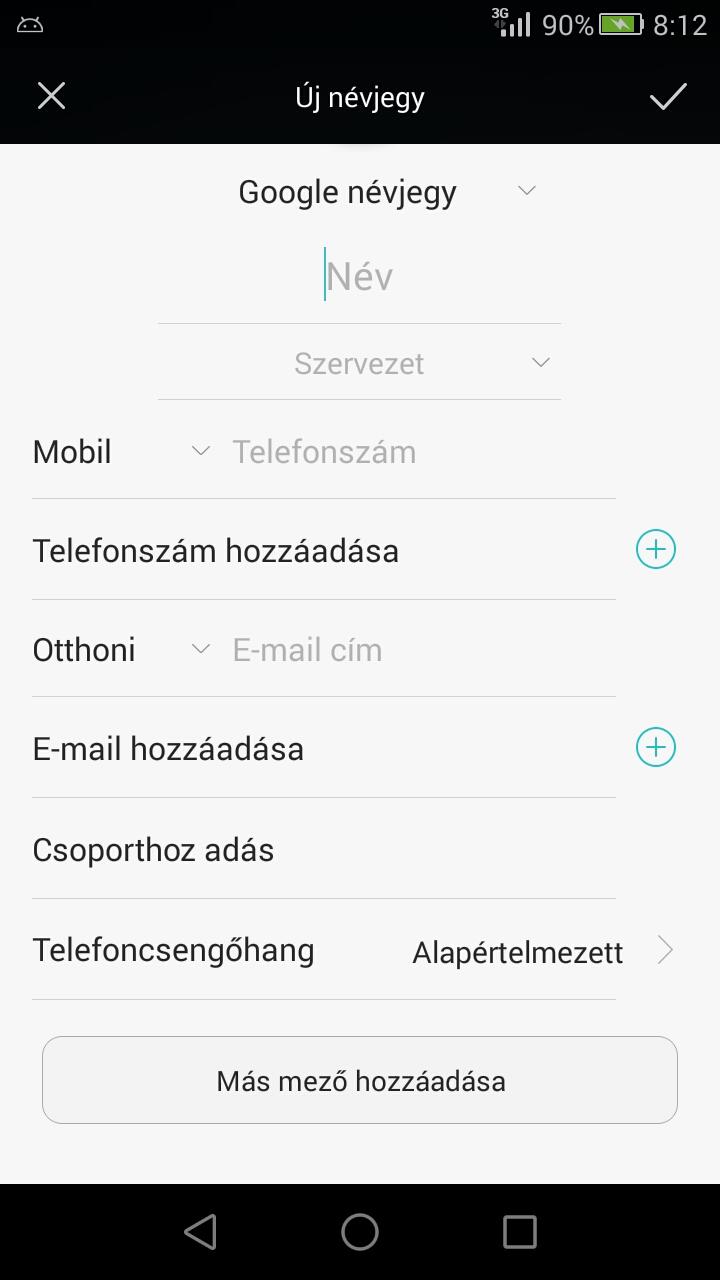This screenshot has width=720, height=1280.
Task: Confirm and save contact with the checkmark
Action: (x=668, y=96)
